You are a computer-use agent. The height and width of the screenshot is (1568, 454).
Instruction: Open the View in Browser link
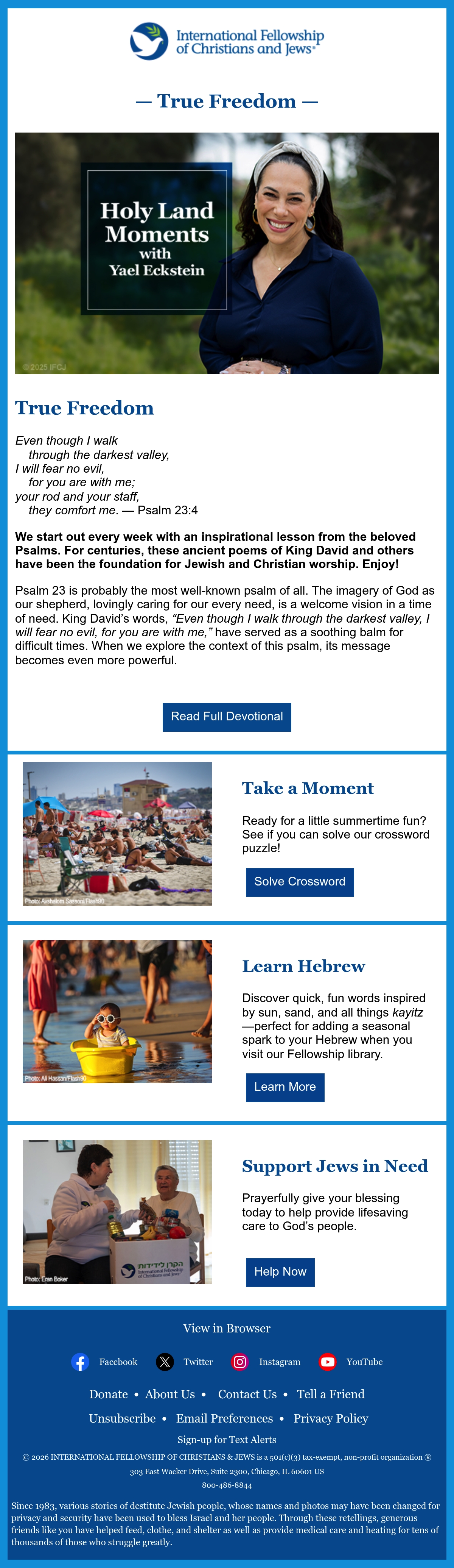coord(227,1327)
